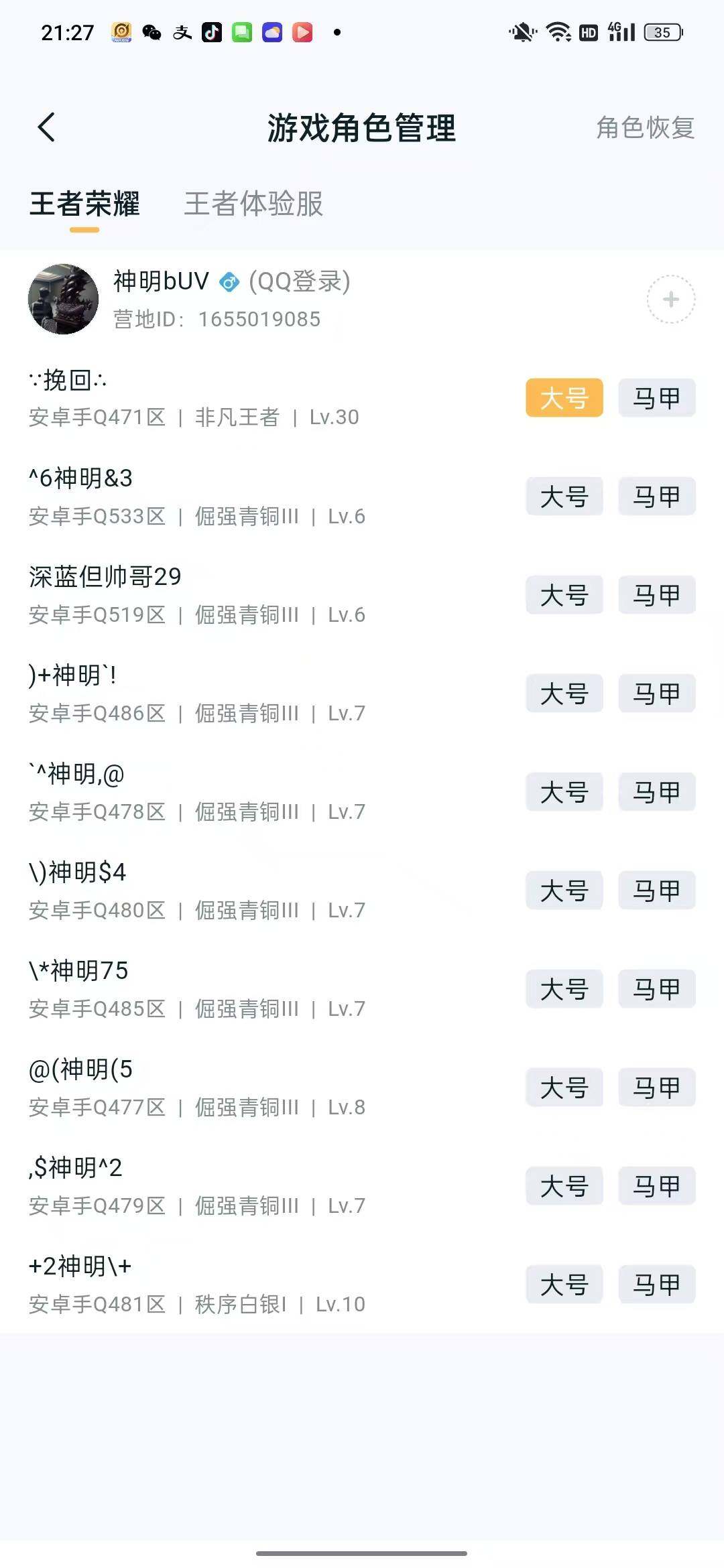Expand account details via the dotted plus circle

(670, 300)
